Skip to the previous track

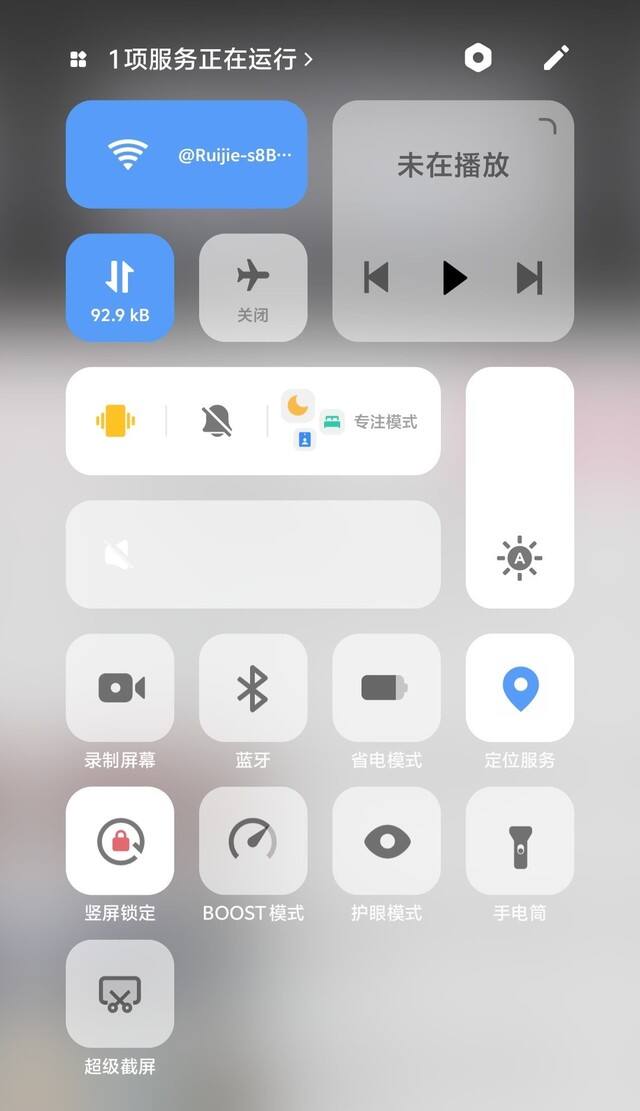376,277
